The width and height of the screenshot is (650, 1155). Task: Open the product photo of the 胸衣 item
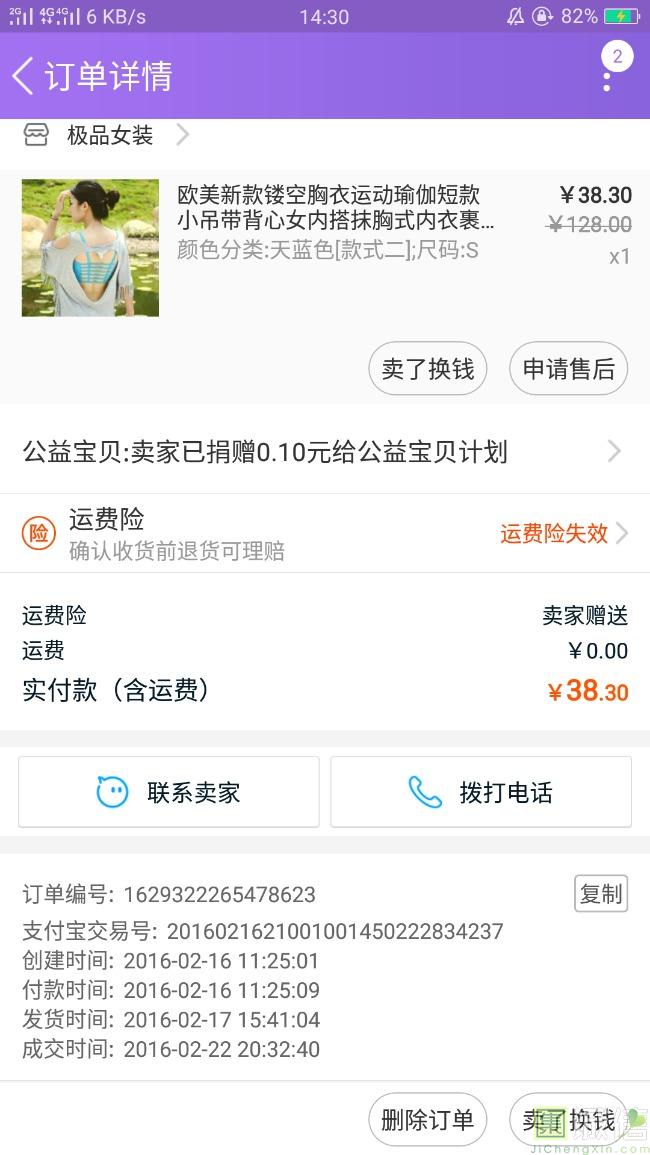90,248
